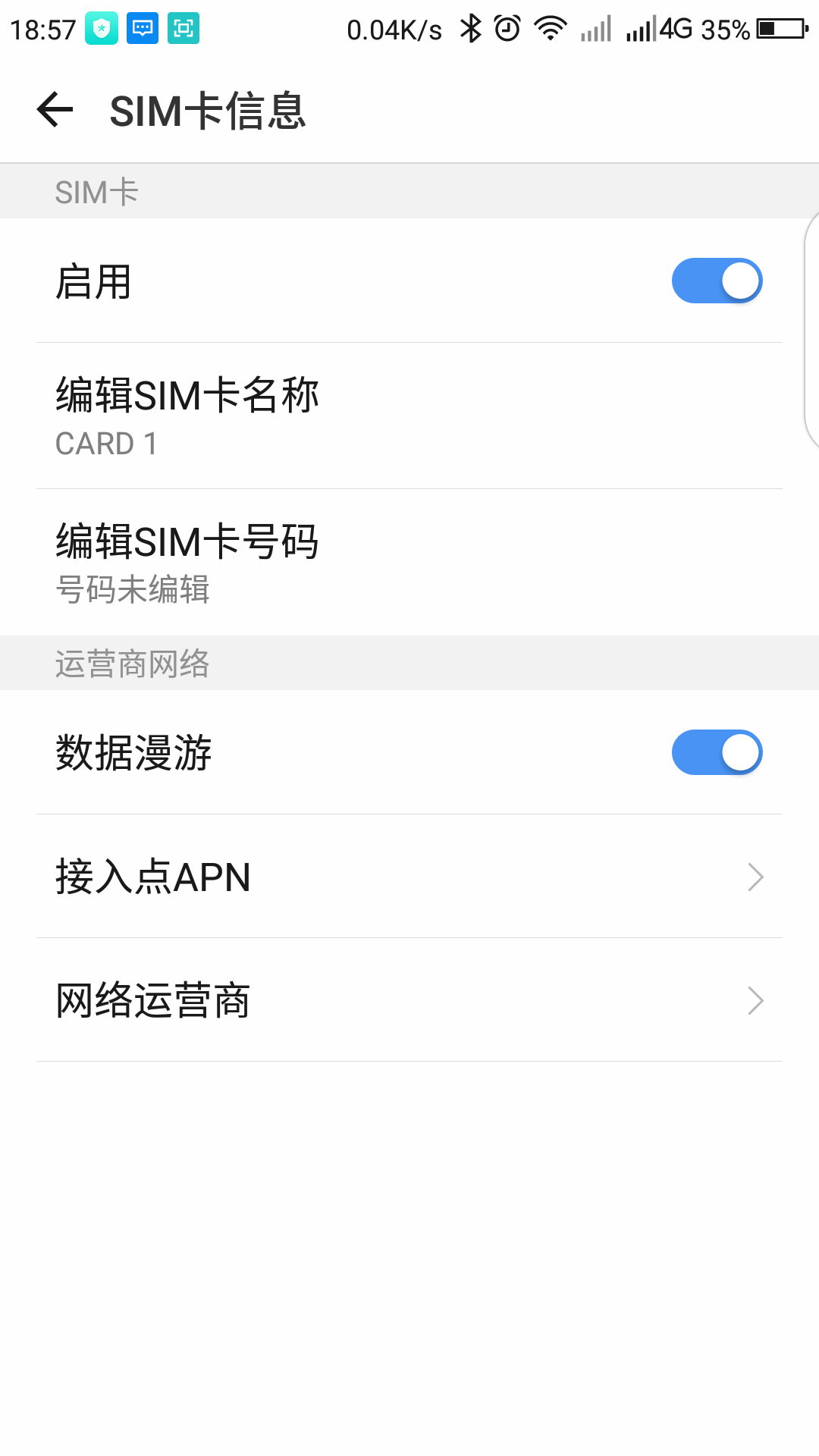Turn off the 数据漫游 roaming switch
Image resolution: width=819 pixels, height=1456 pixels.
click(x=717, y=752)
